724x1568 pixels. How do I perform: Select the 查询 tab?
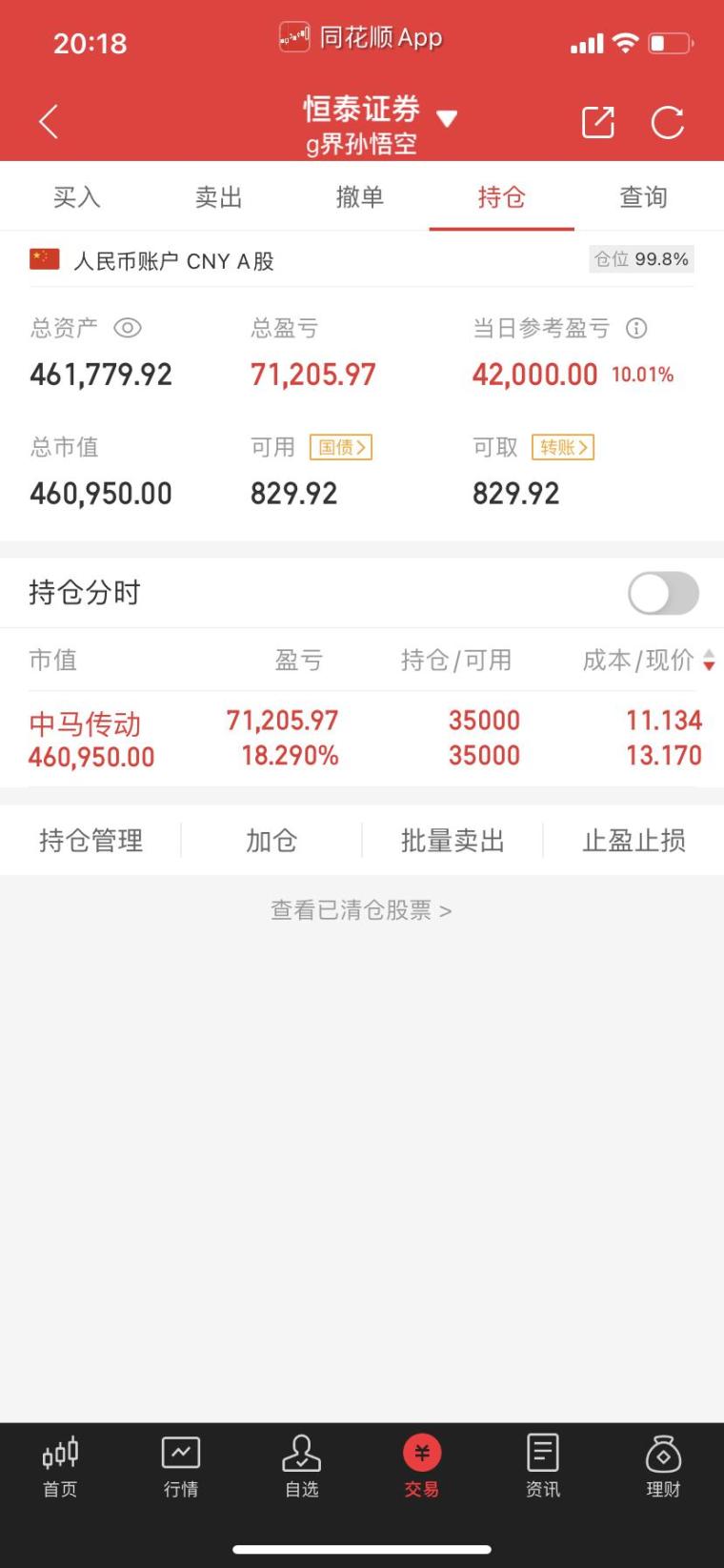[x=643, y=197]
